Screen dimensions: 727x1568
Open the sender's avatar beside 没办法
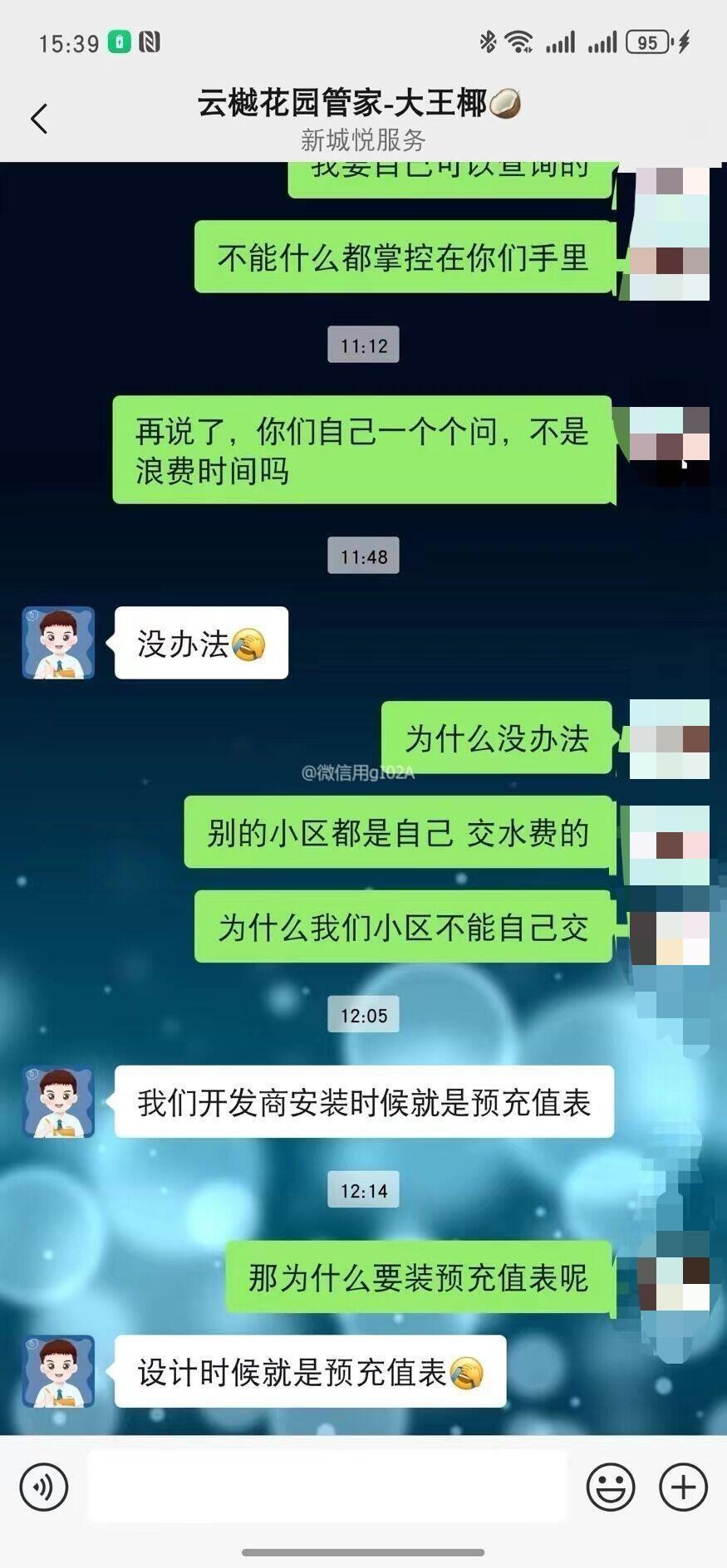pos(58,643)
